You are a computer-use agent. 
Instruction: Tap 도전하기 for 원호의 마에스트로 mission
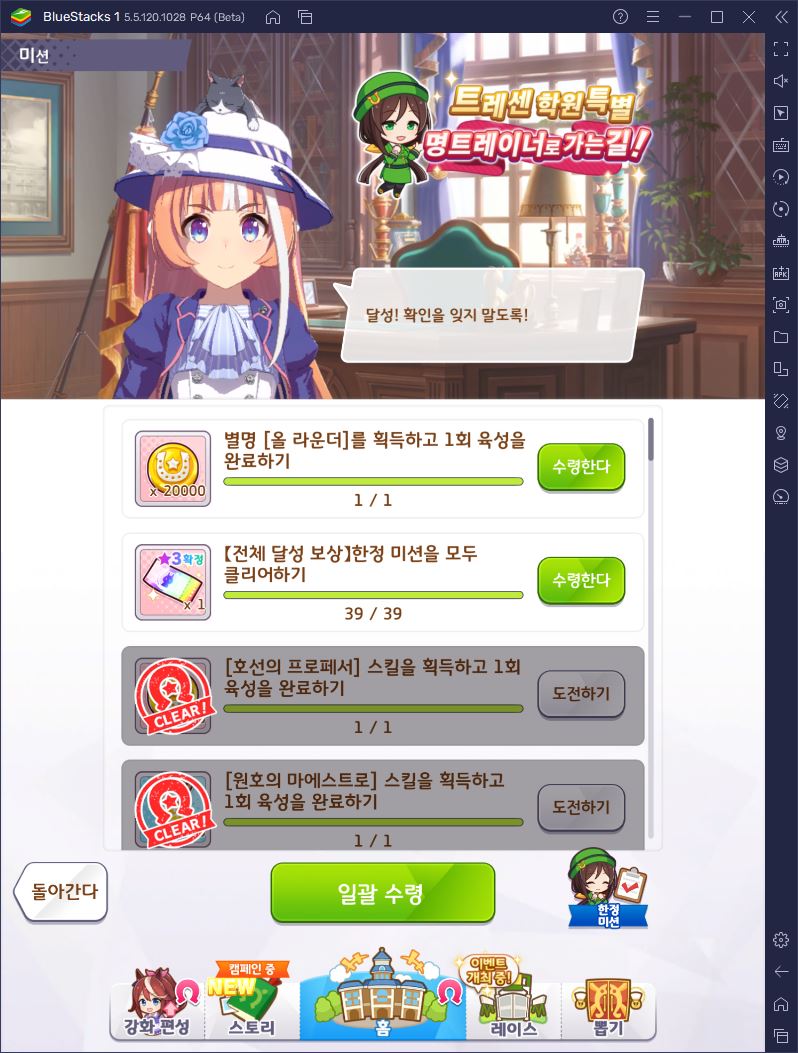(x=580, y=806)
